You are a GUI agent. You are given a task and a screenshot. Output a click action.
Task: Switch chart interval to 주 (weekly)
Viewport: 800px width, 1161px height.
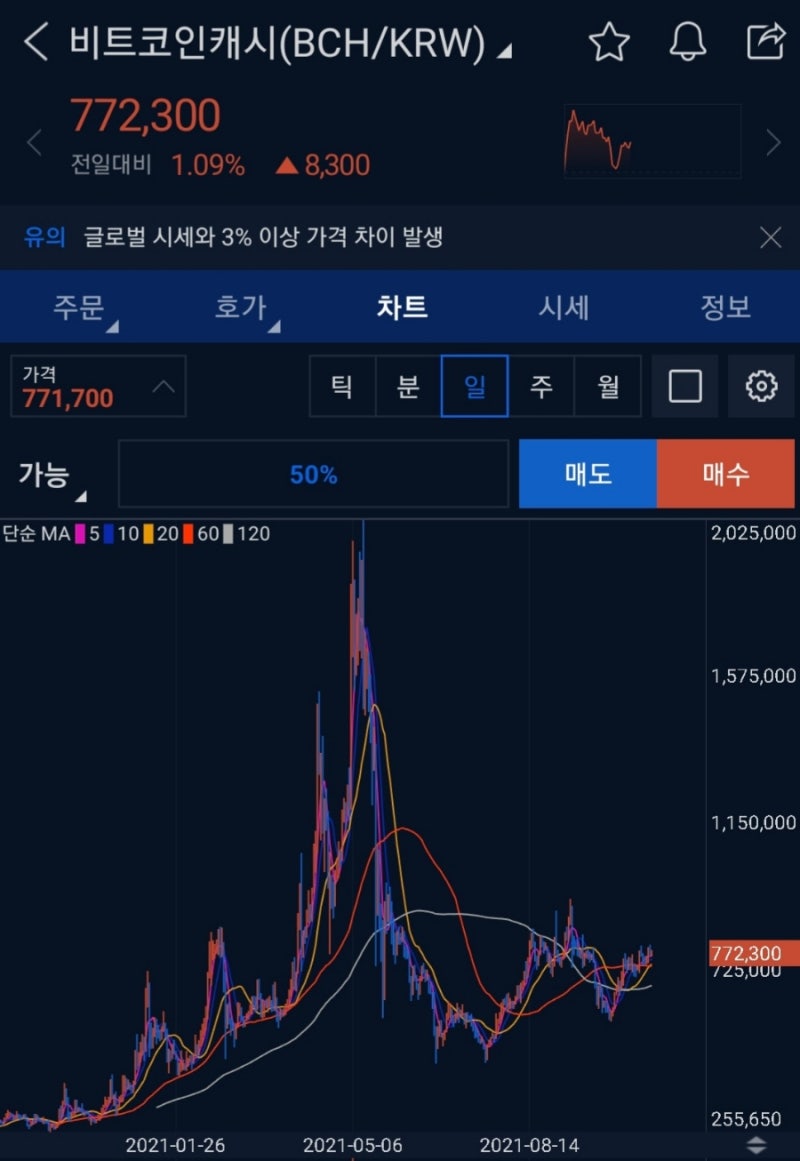click(x=541, y=386)
